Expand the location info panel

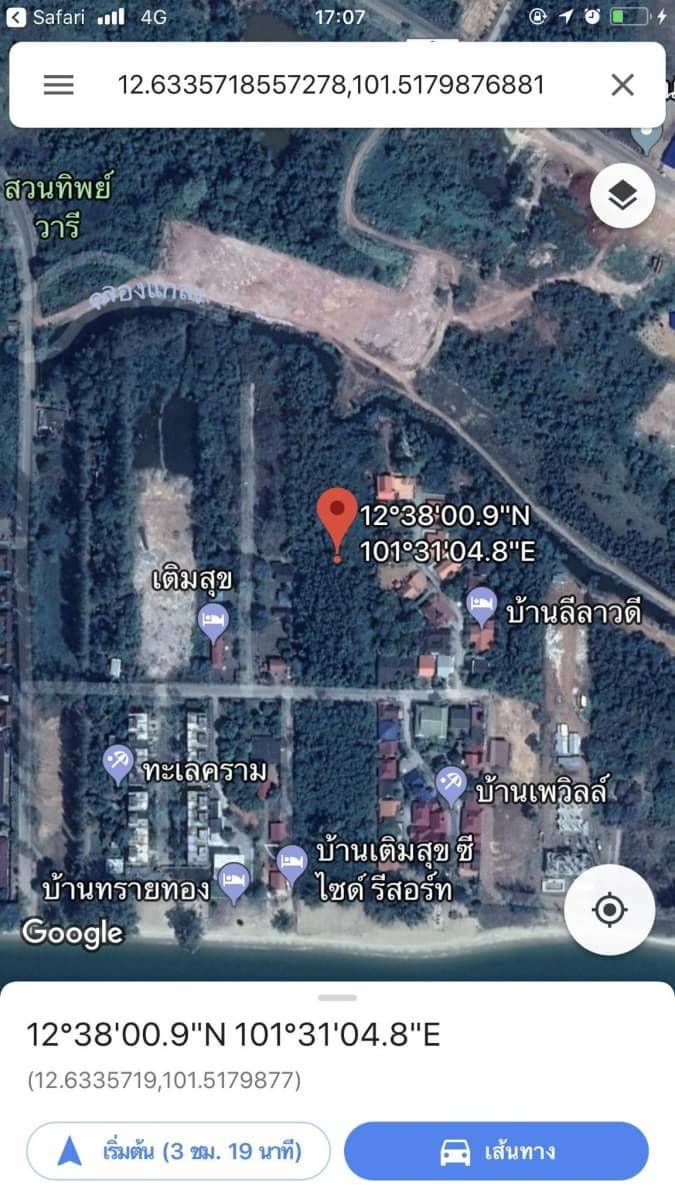(x=337, y=997)
